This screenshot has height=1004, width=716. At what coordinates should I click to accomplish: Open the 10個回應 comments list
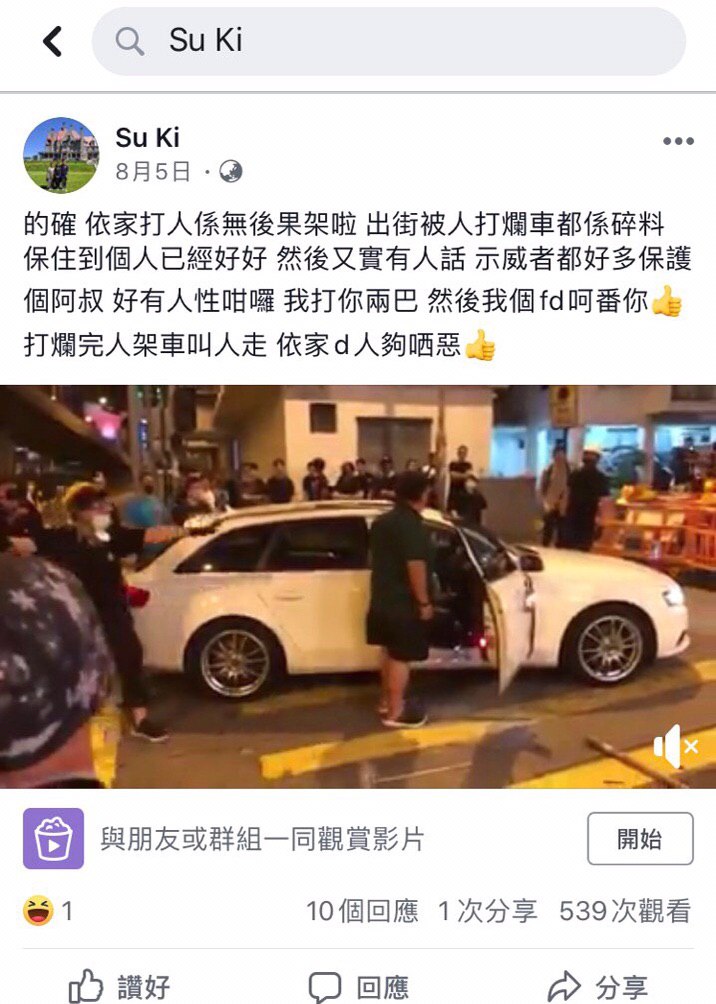pyautogui.click(x=362, y=911)
